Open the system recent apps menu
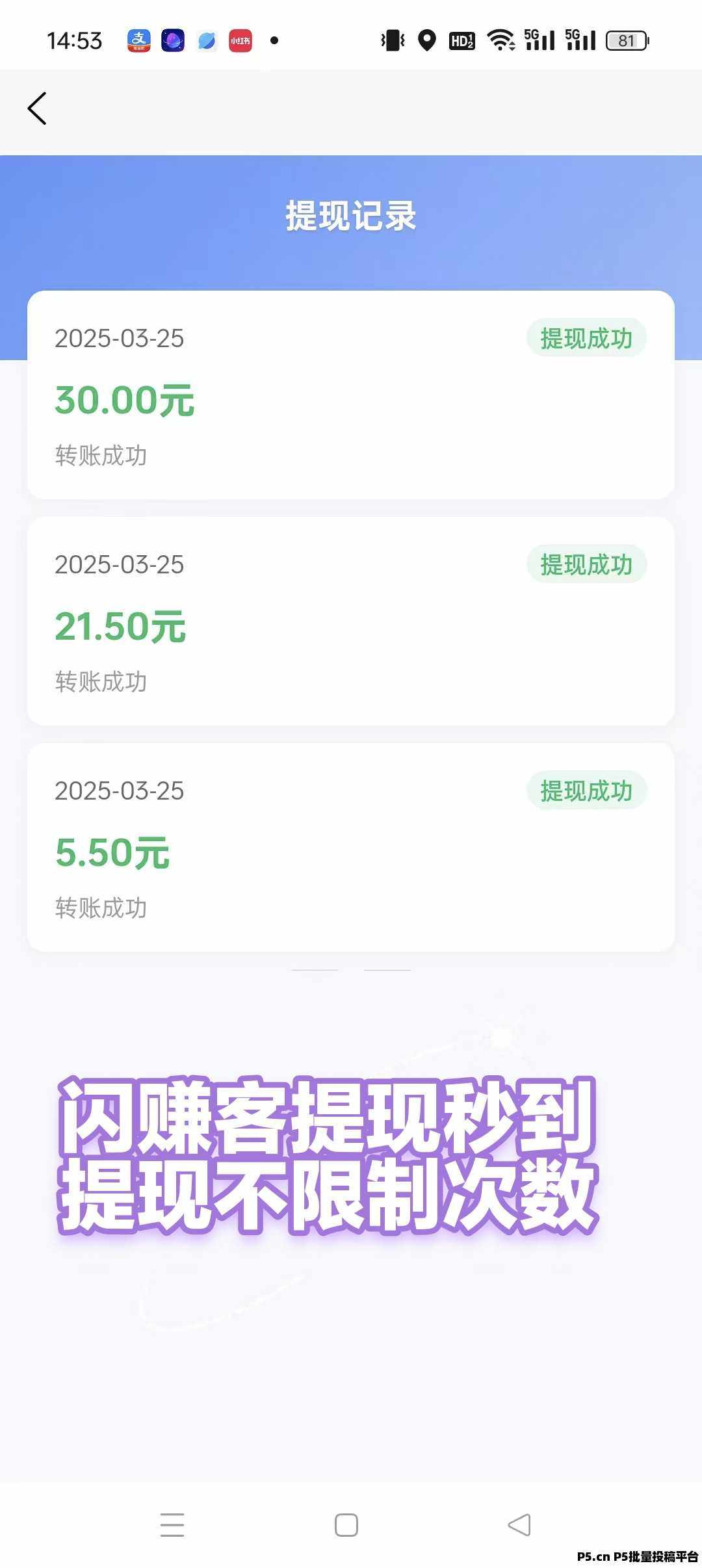The width and height of the screenshot is (702, 1568). [x=172, y=1525]
